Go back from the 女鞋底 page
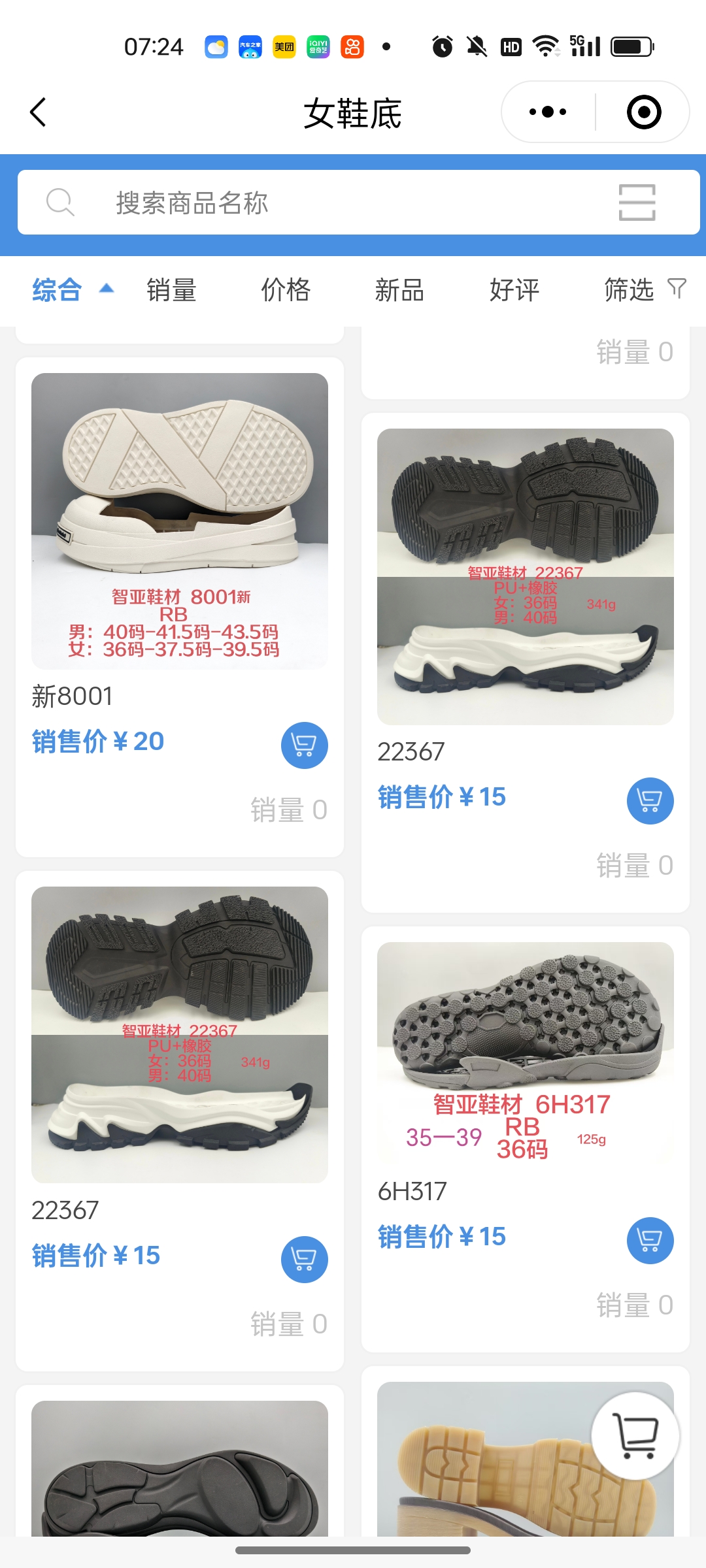Viewport: 706px width, 1568px height. [x=38, y=112]
